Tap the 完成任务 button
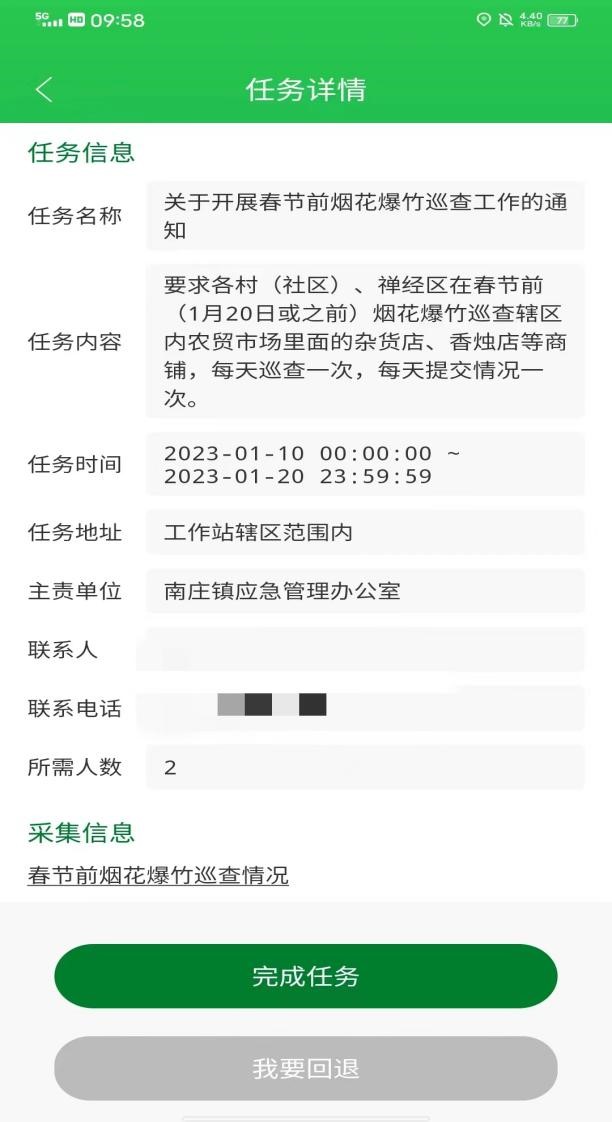The image size is (612, 1122). coord(306,976)
